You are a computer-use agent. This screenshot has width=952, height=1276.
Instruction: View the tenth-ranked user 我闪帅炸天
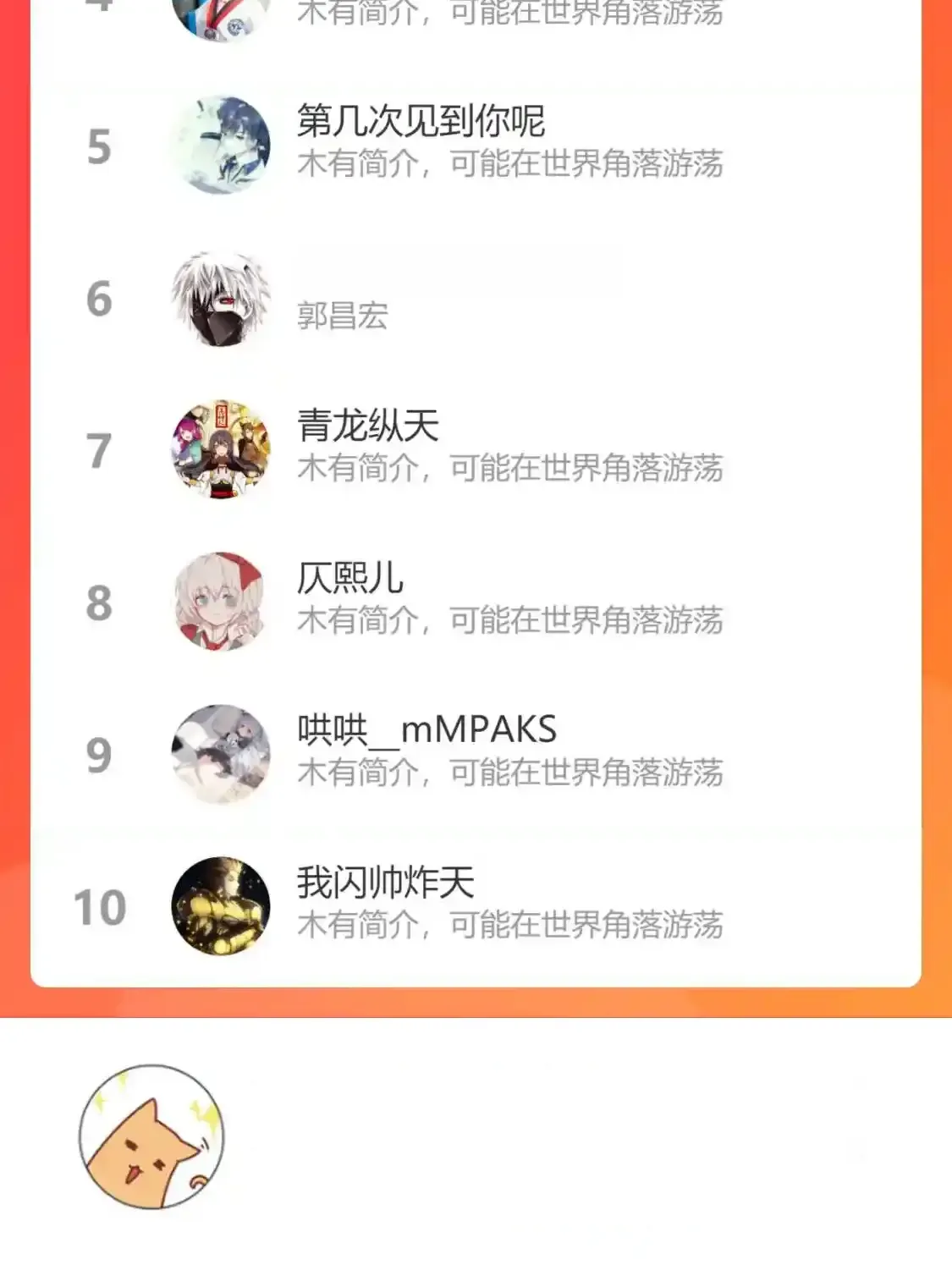(385, 883)
